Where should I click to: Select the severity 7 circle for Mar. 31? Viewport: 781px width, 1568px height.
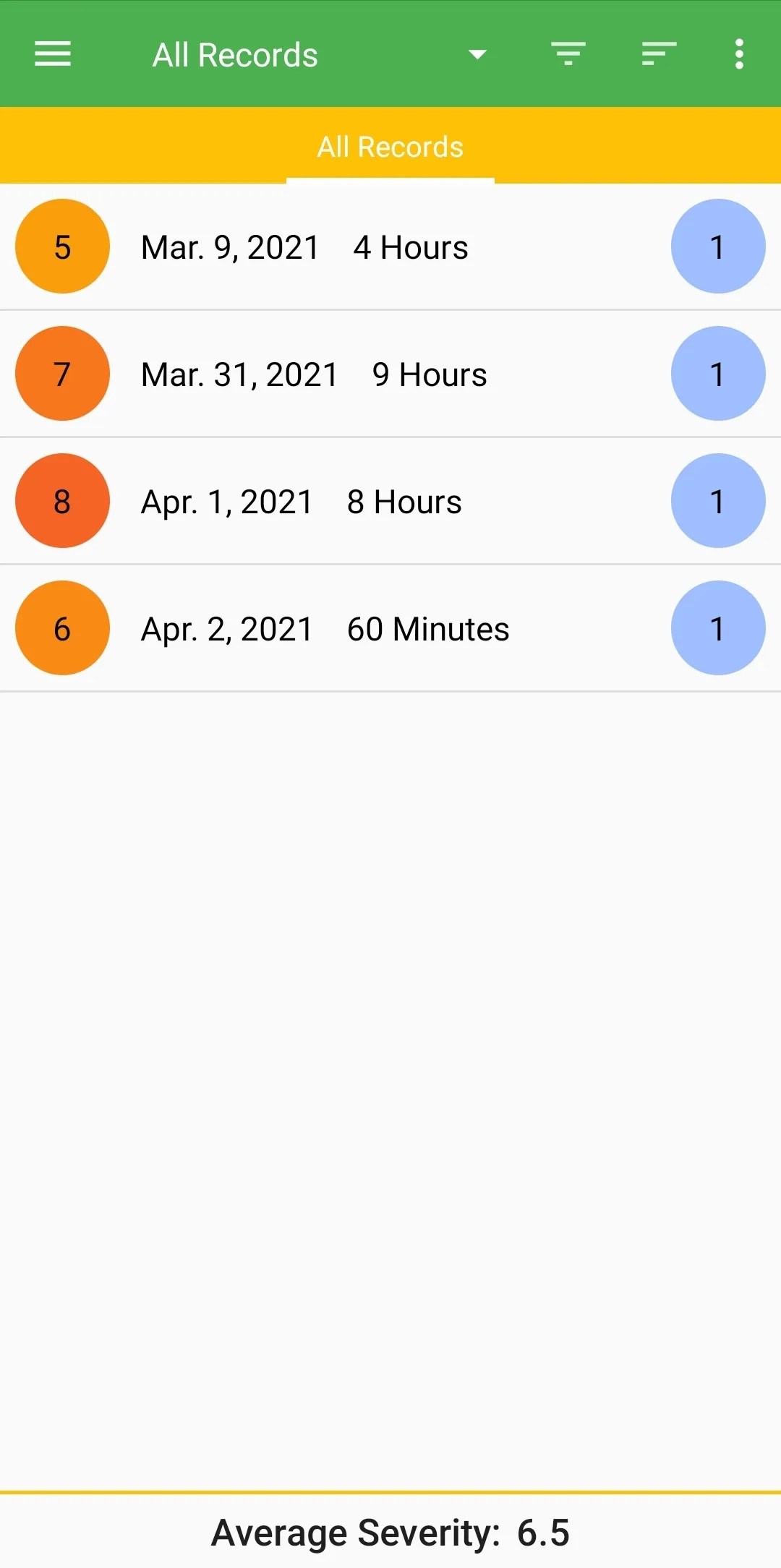click(x=61, y=374)
